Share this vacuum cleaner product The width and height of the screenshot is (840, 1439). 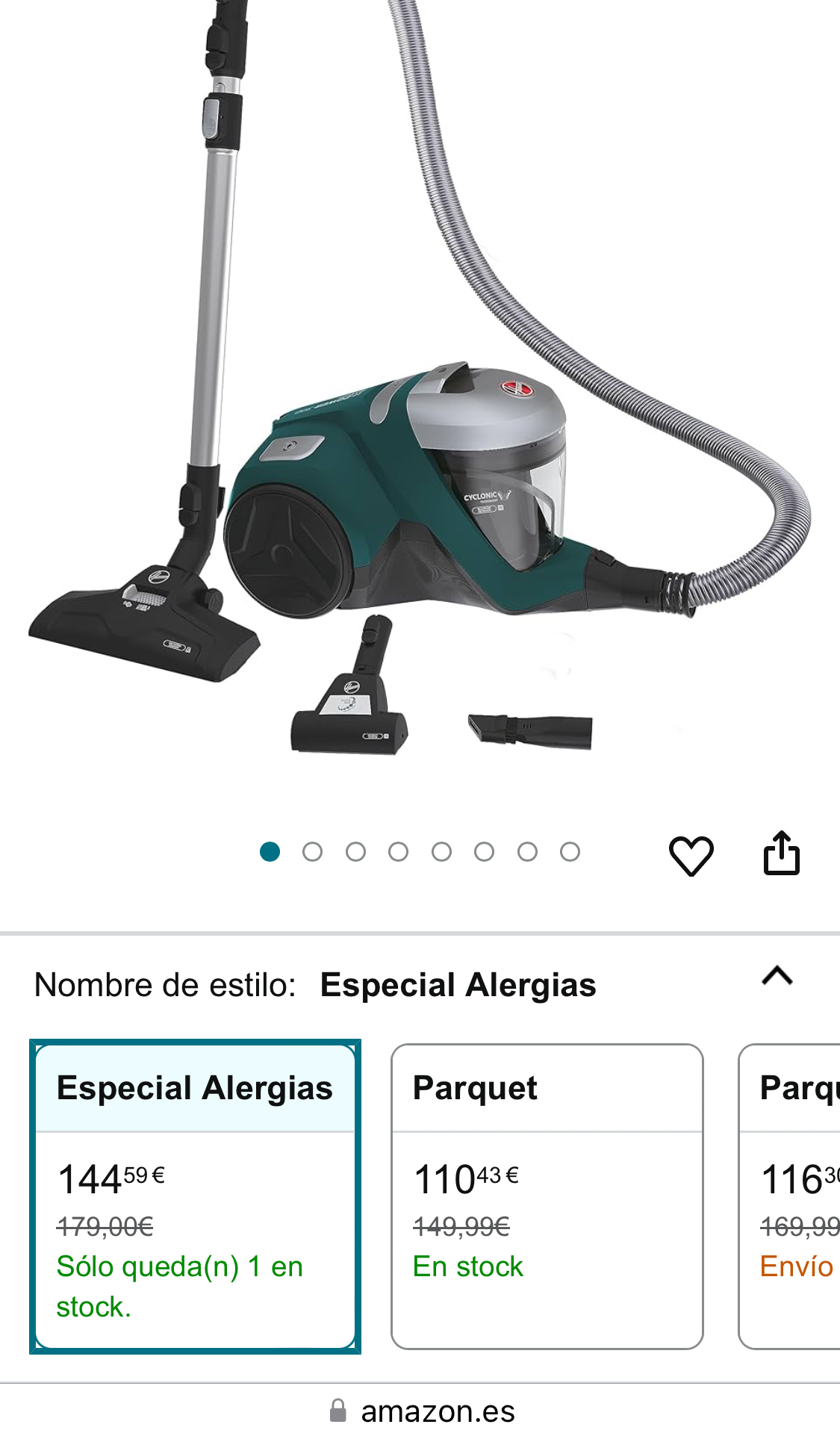781,853
